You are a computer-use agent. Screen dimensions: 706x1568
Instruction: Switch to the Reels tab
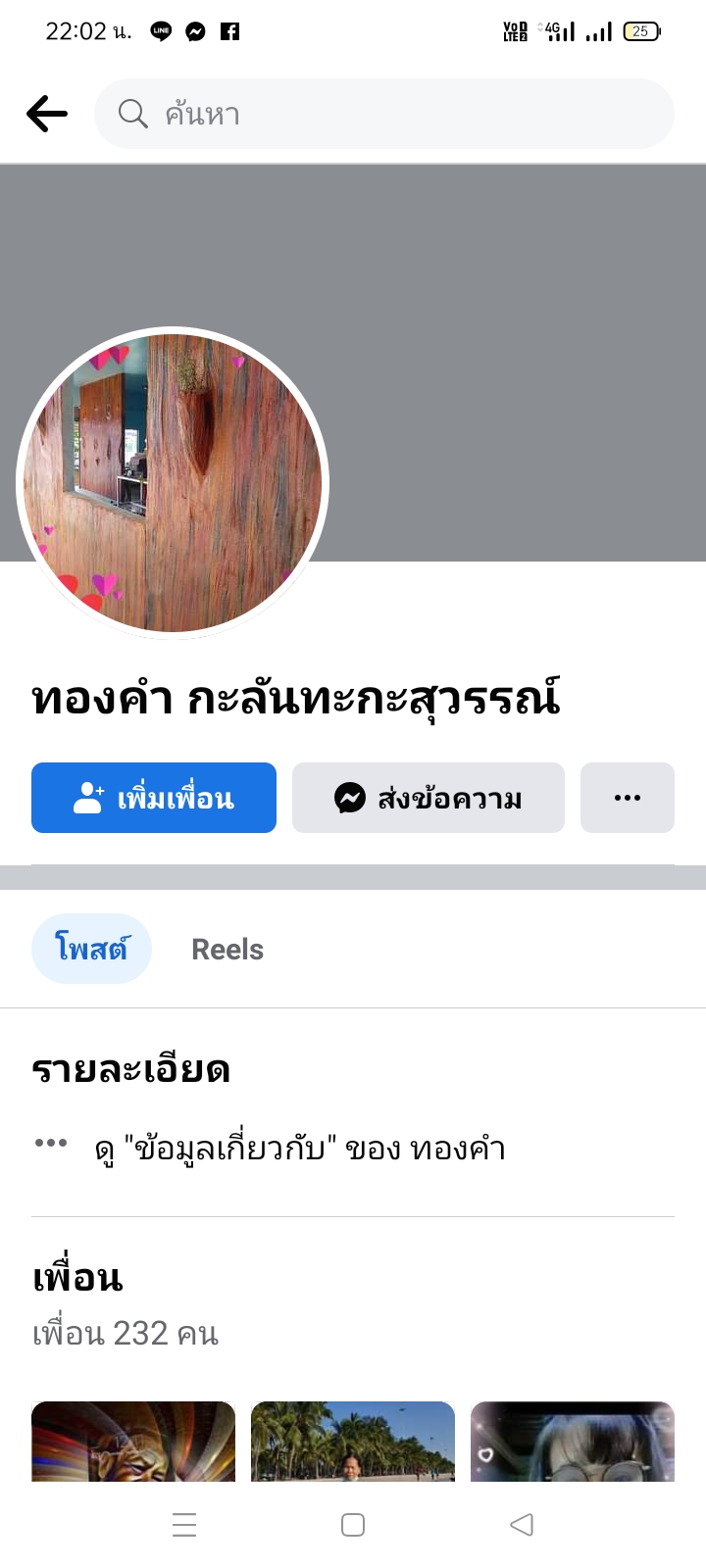point(227,949)
